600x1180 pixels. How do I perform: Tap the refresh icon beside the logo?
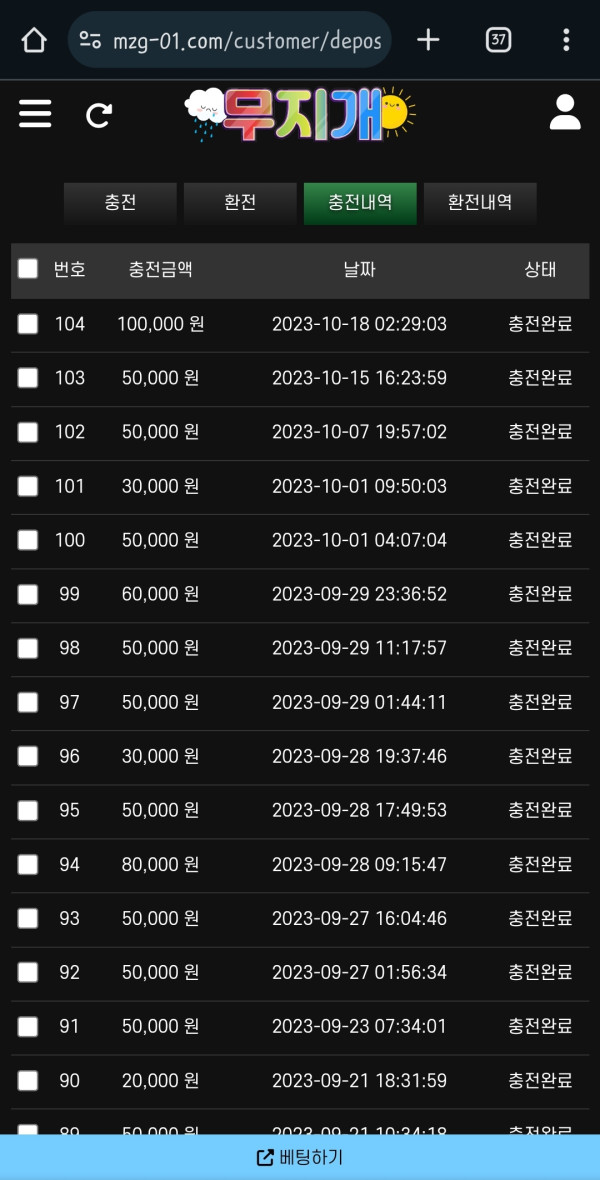[99, 115]
